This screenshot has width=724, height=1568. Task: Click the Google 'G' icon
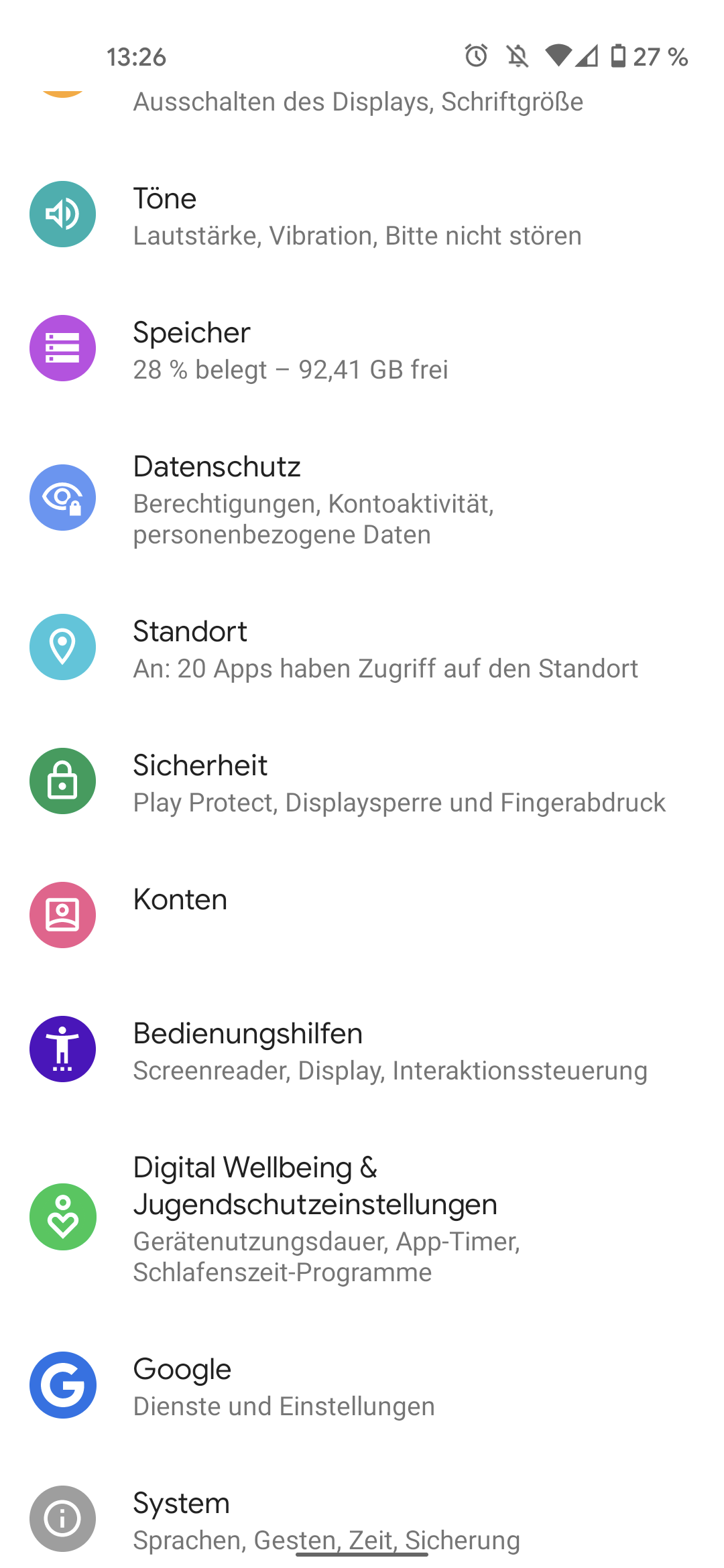click(x=62, y=1385)
